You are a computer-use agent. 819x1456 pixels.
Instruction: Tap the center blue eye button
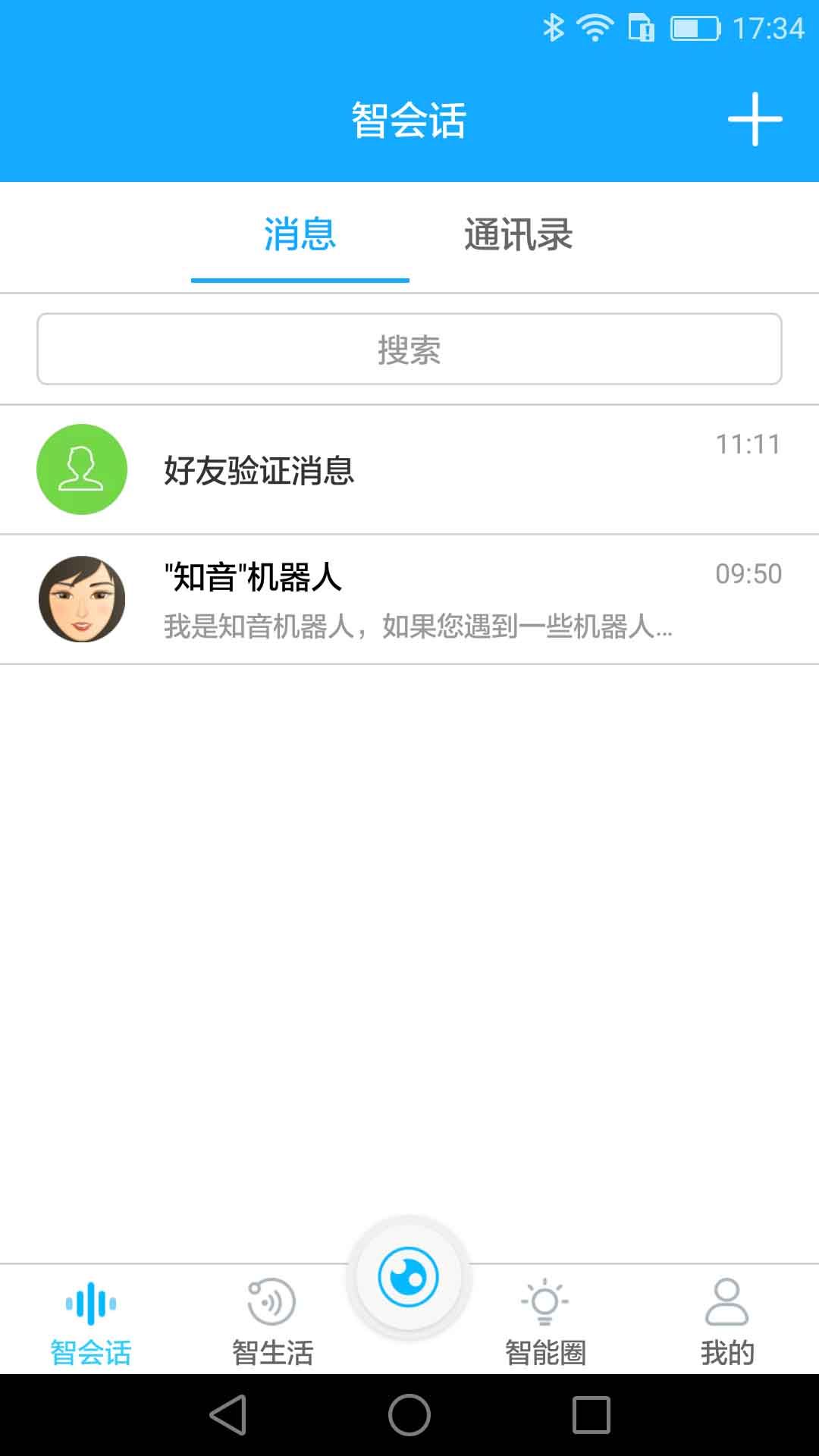pos(409,1278)
